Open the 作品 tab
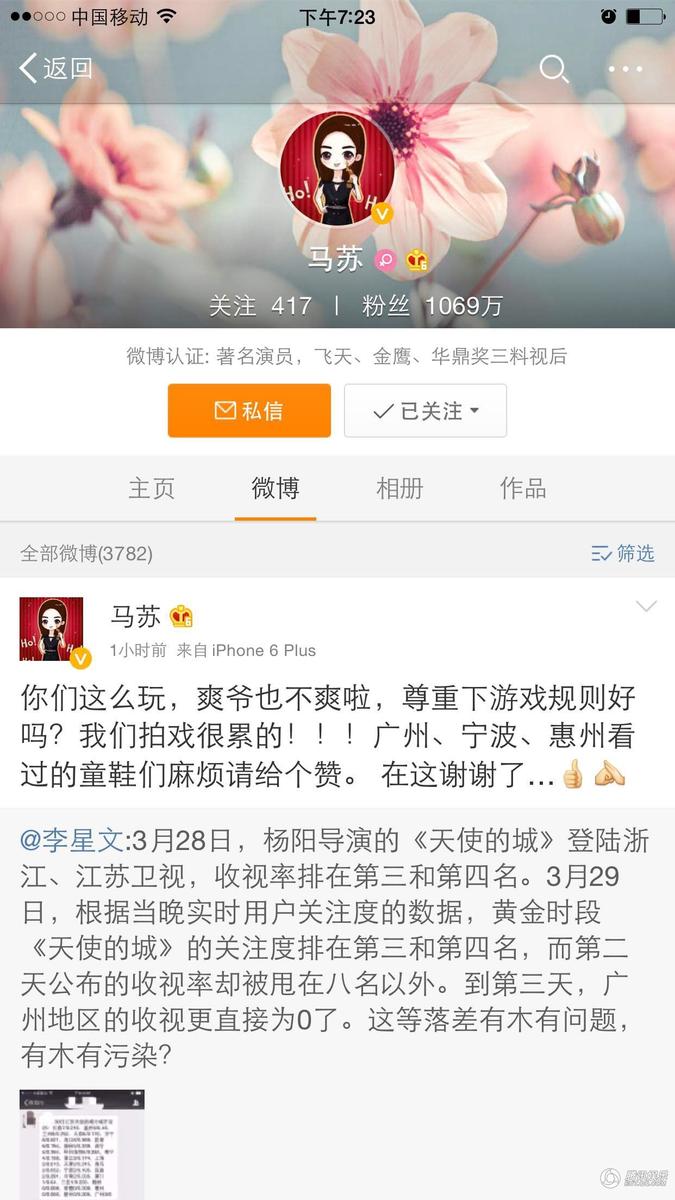 pyautogui.click(x=523, y=488)
